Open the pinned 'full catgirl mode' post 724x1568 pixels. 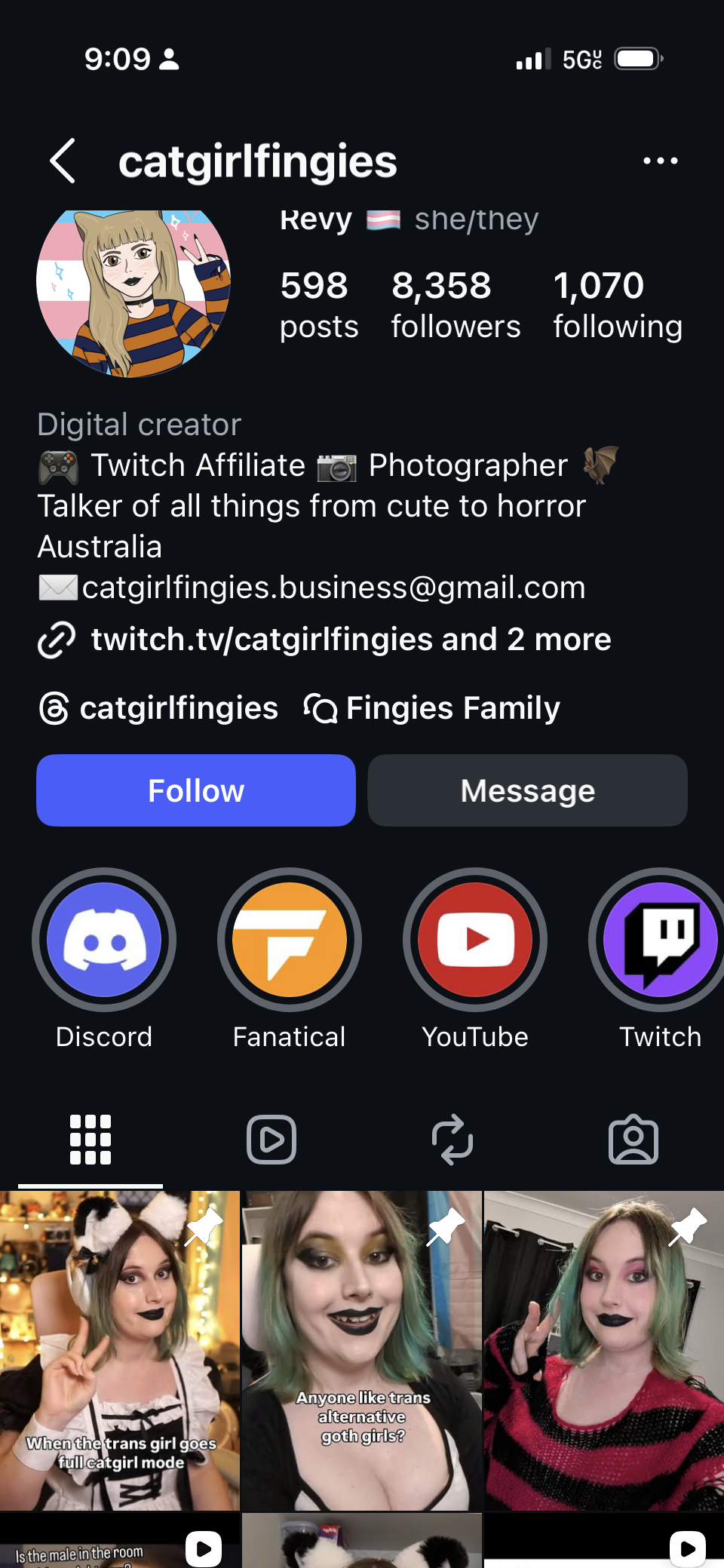[x=119, y=1350]
